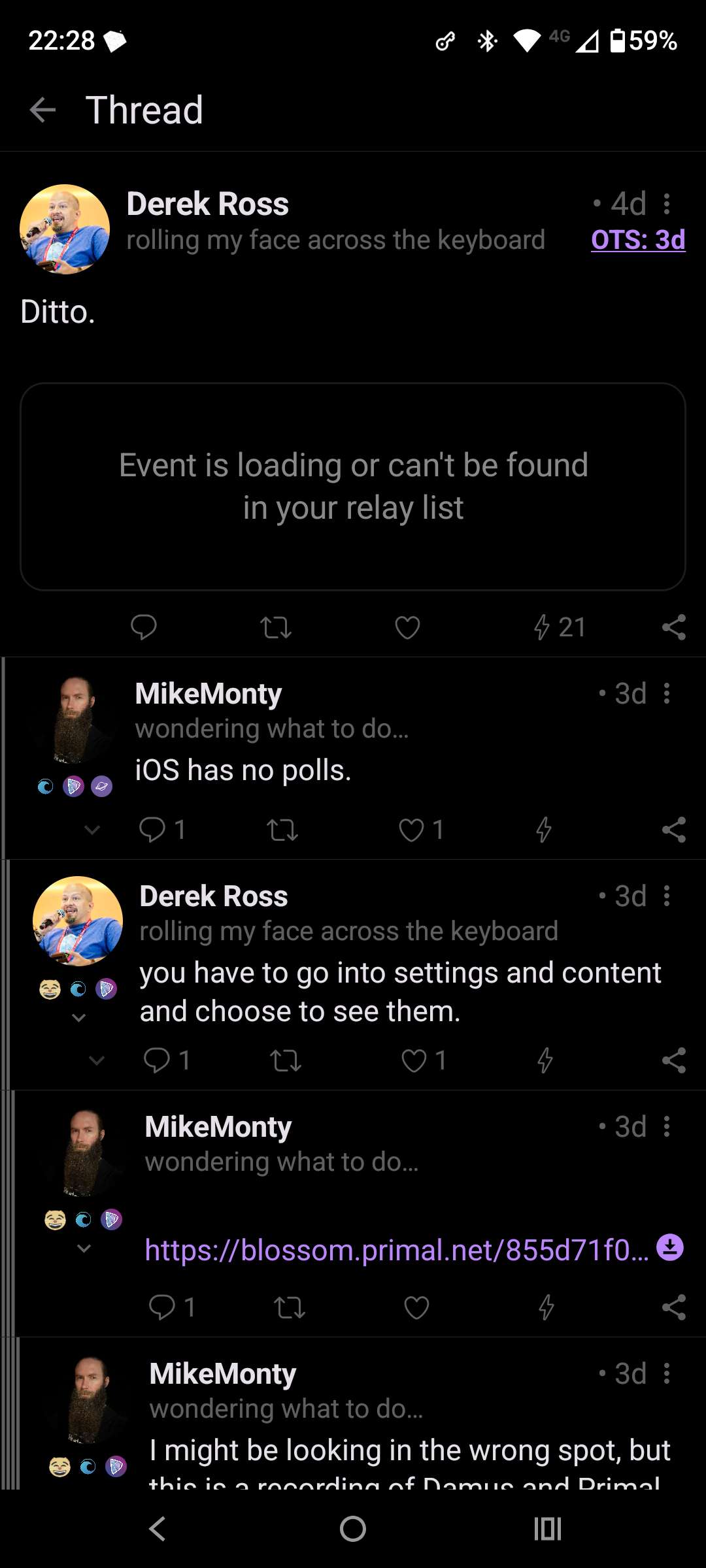This screenshot has height=1568, width=706.
Task: Open the unavailable quoted event card
Action: pyautogui.click(x=353, y=487)
